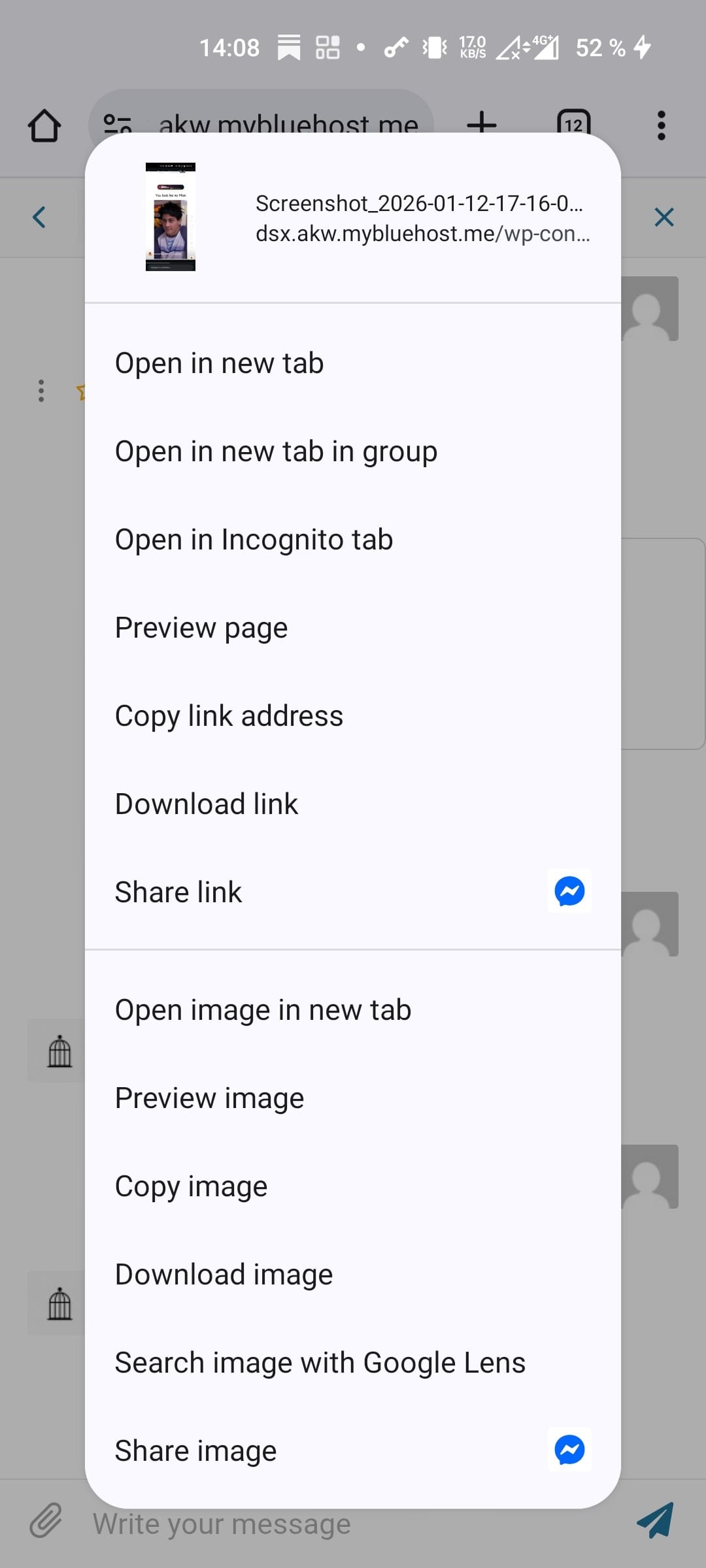Tap Share link option
The width and height of the screenshot is (706, 1568).
[178, 892]
